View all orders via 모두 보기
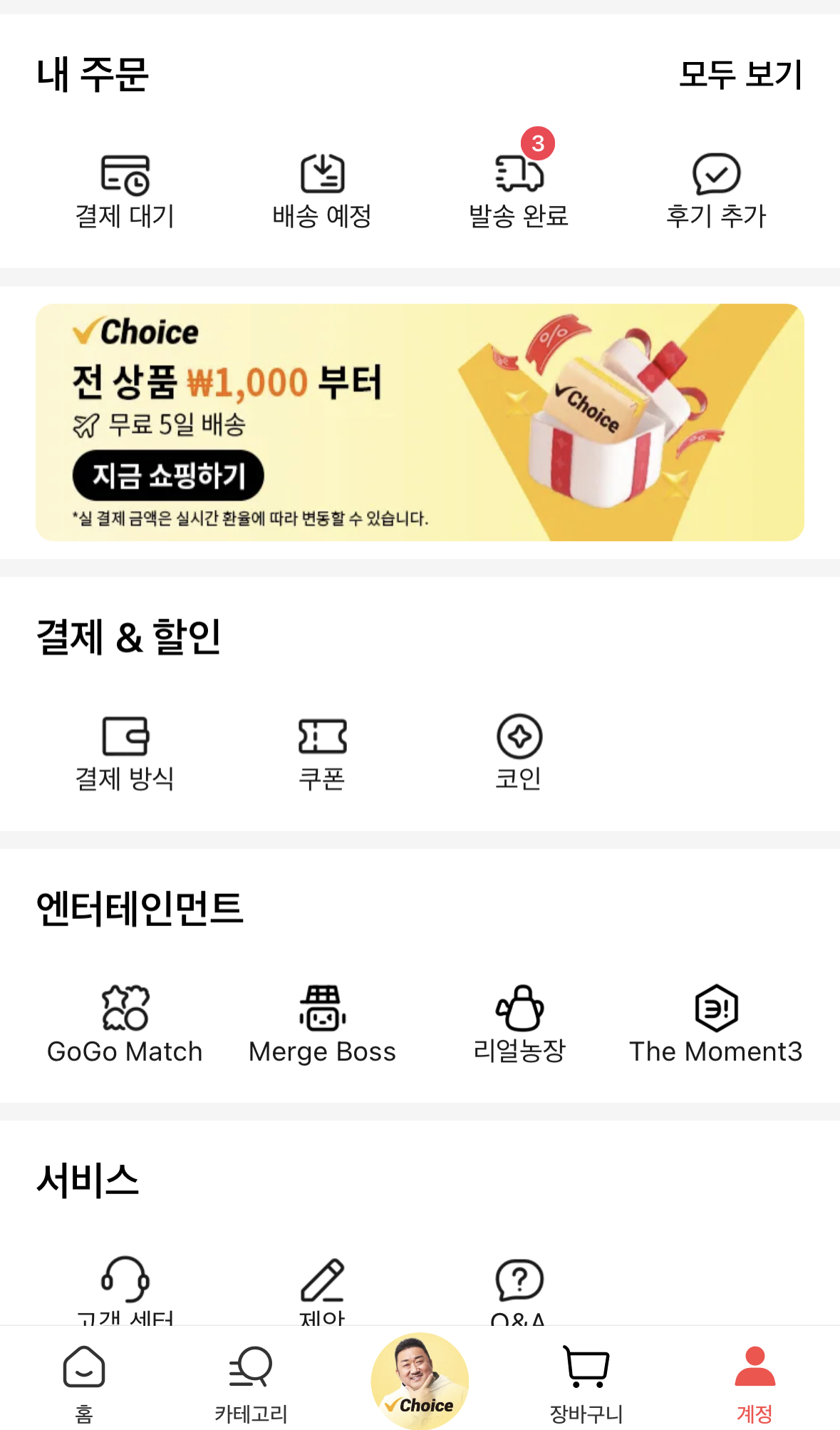840x1430 pixels. pyautogui.click(x=741, y=74)
